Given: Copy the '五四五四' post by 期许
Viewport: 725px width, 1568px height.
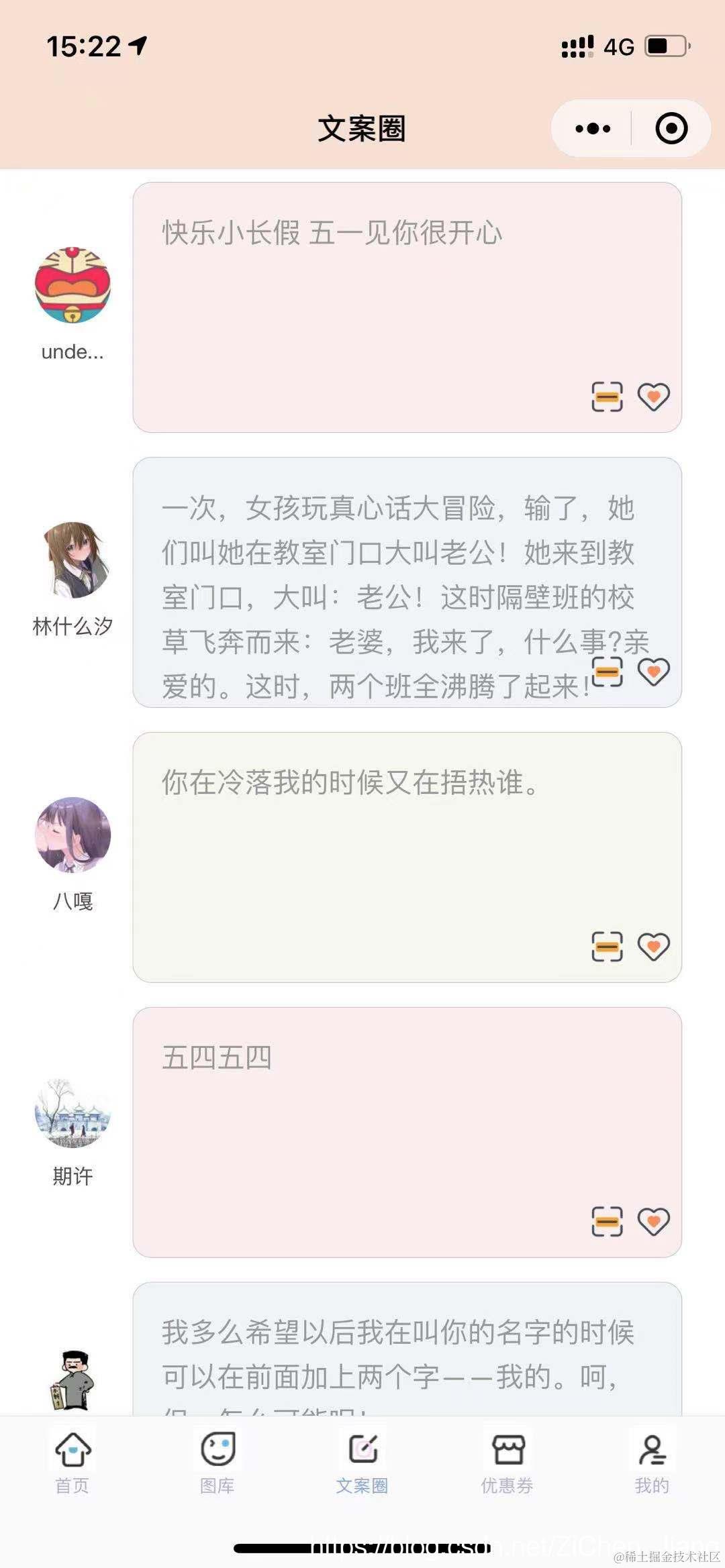Looking at the screenshot, I should (x=607, y=1222).
